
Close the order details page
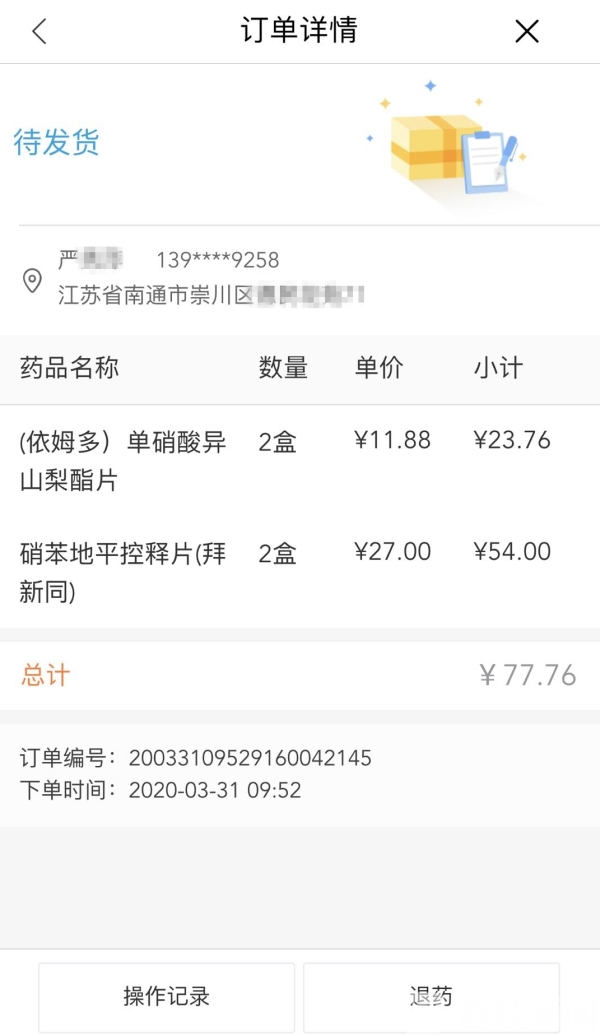click(x=527, y=31)
